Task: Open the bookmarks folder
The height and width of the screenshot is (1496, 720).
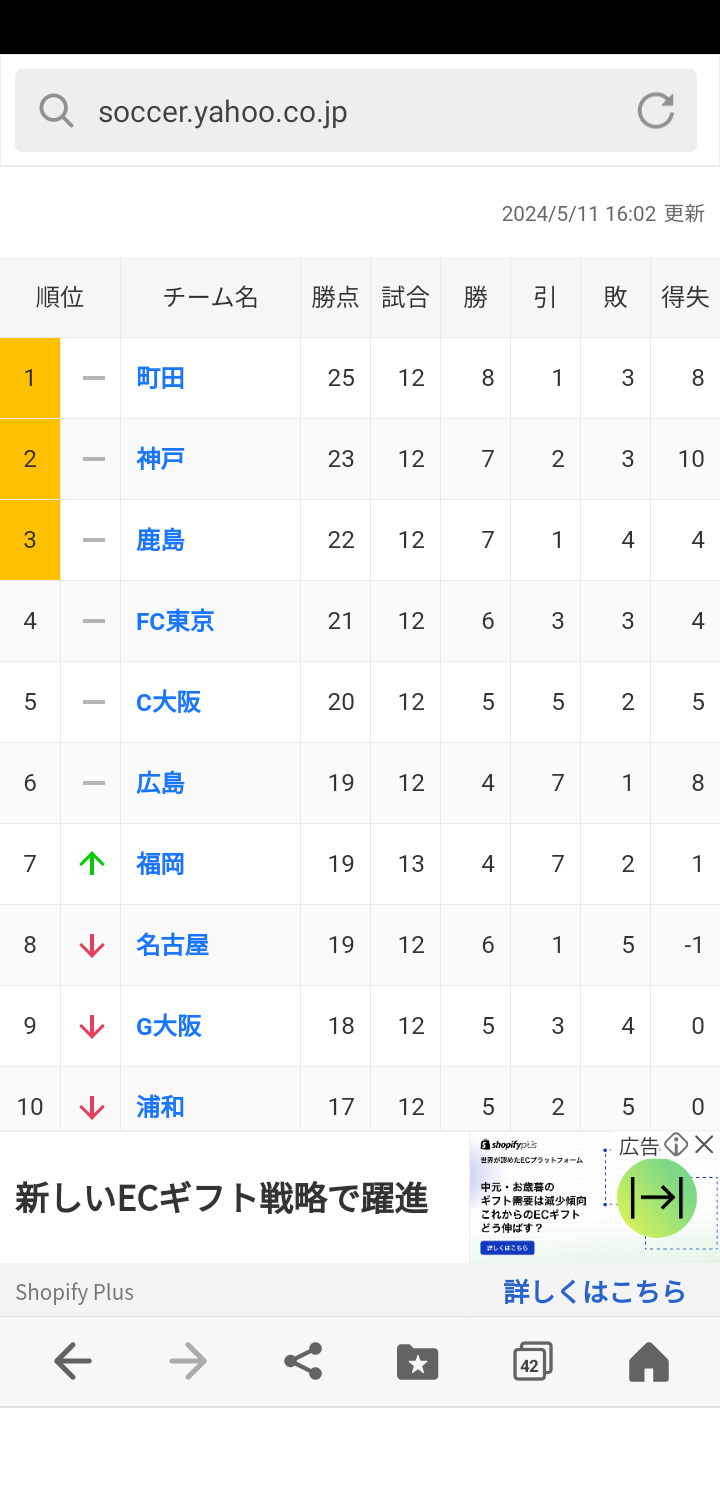Action: (418, 1362)
